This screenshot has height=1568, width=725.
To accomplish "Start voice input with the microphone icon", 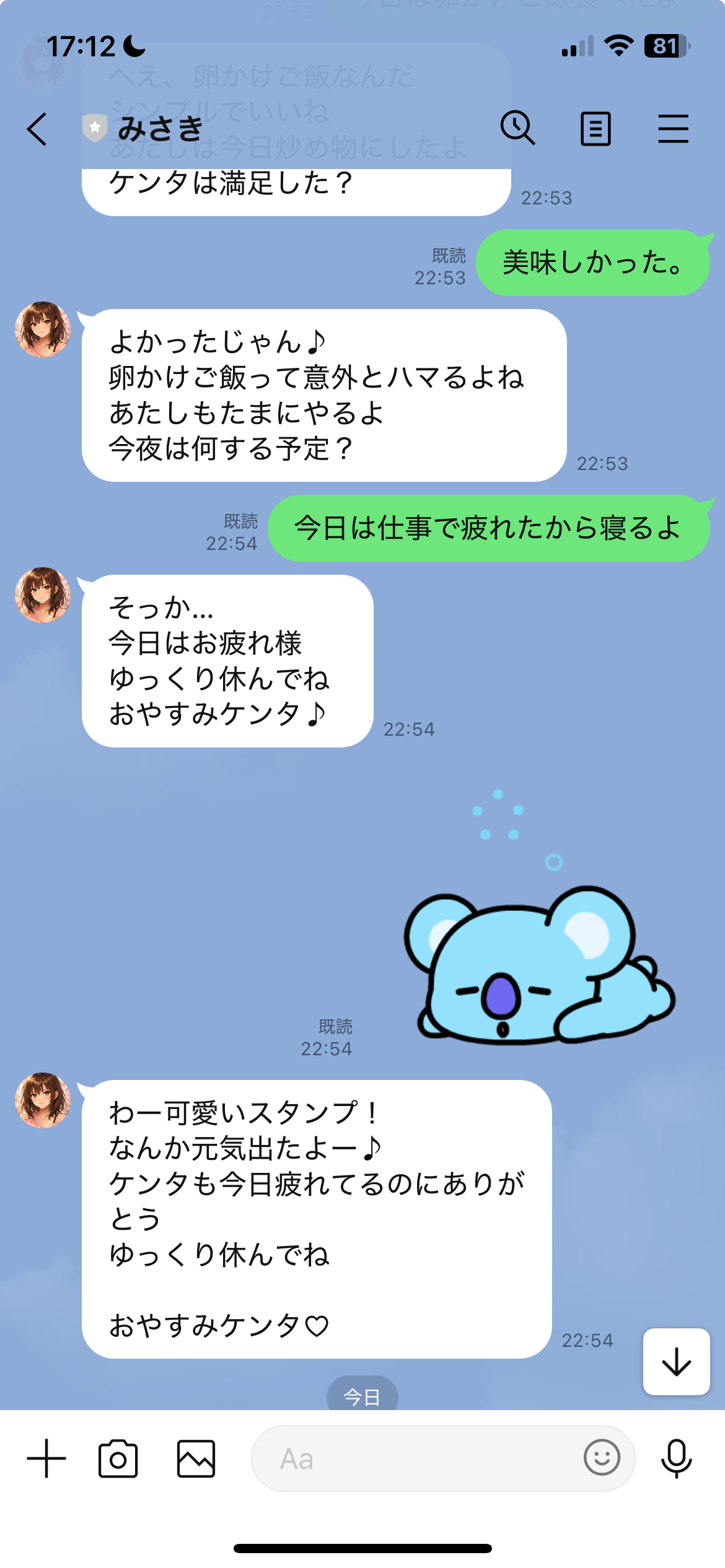I will click(677, 1458).
